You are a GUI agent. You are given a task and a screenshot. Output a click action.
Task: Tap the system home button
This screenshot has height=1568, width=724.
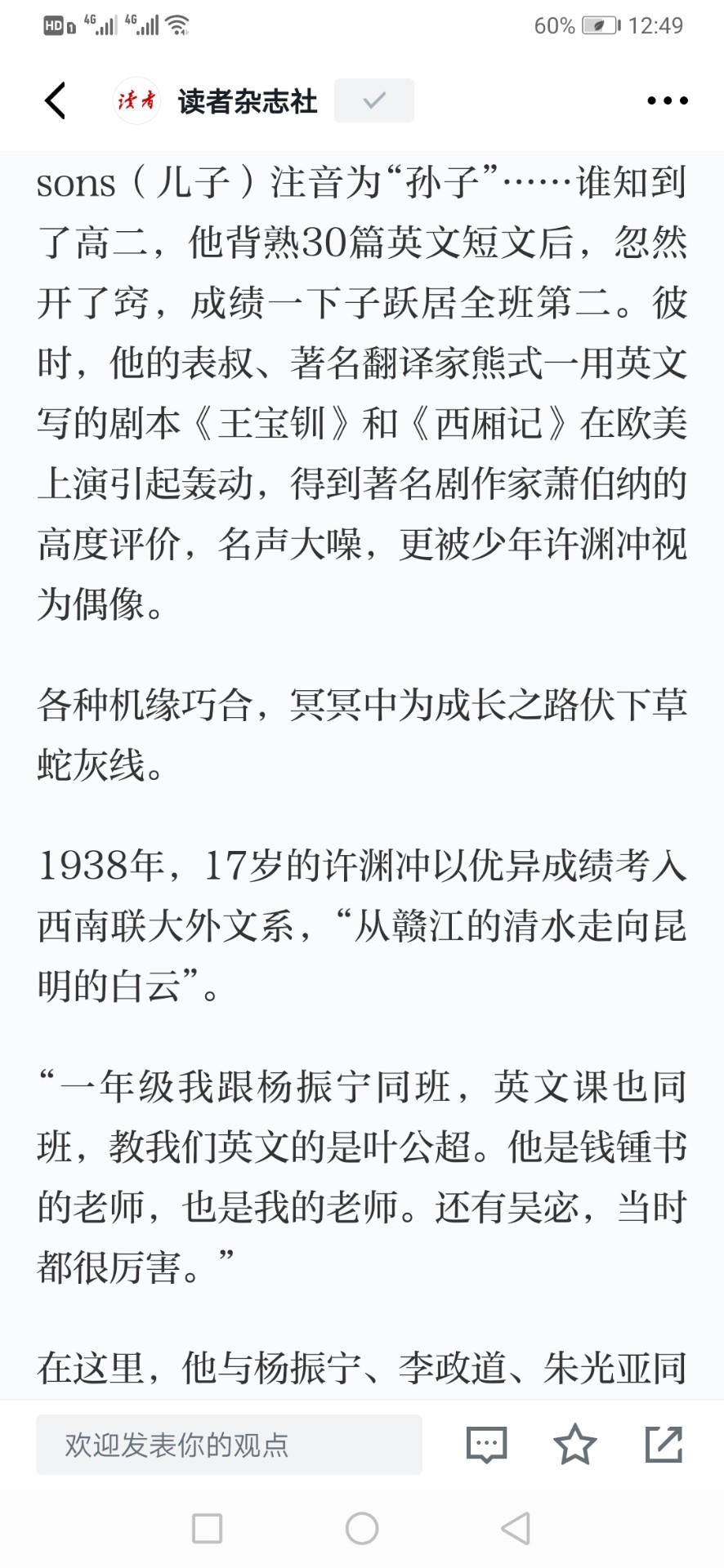(x=362, y=1528)
